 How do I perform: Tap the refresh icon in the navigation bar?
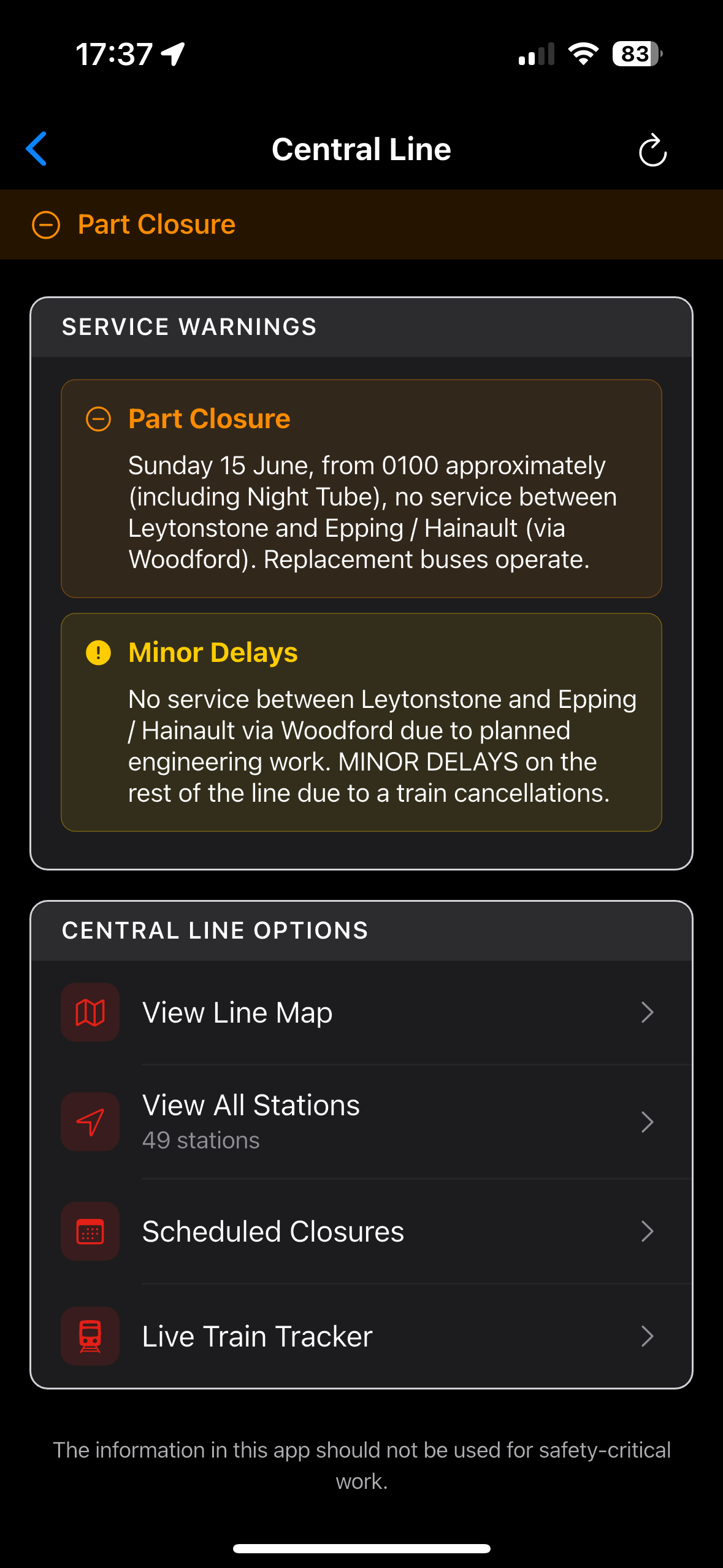[652, 149]
